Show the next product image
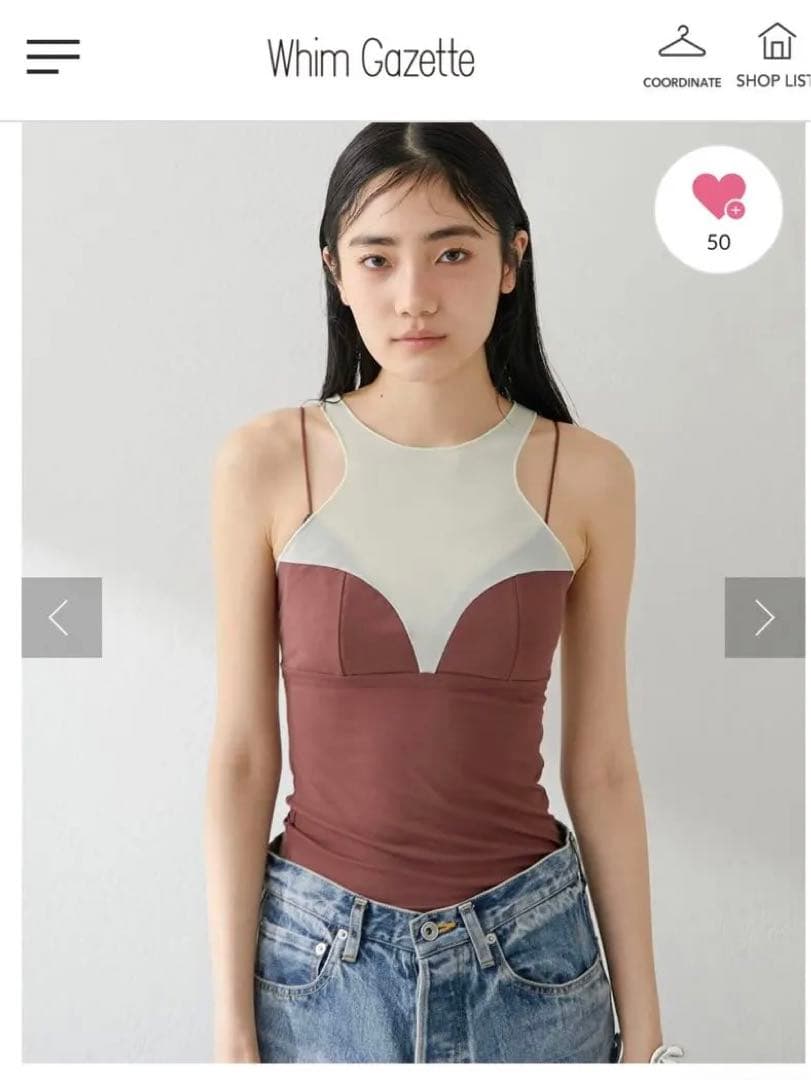 click(x=764, y=617)
